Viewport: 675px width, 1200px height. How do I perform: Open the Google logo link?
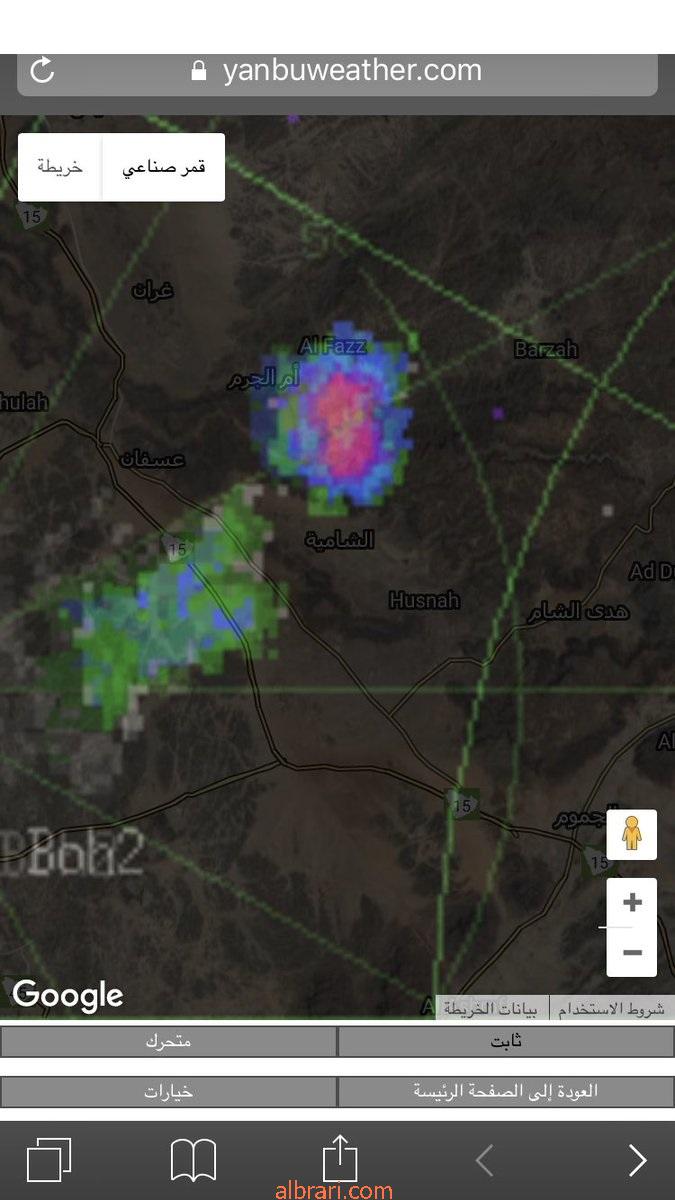coord(68,996)
